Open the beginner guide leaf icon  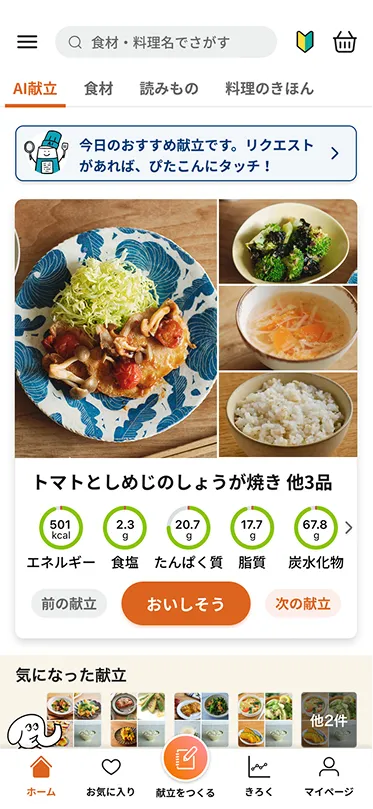[305, 42]
